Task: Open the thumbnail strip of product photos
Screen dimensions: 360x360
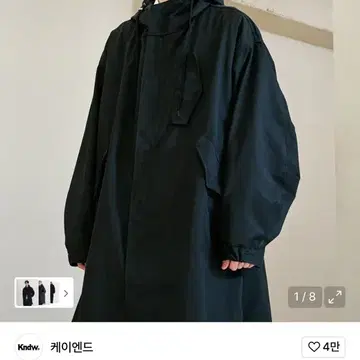Action: tap(44, 292)
